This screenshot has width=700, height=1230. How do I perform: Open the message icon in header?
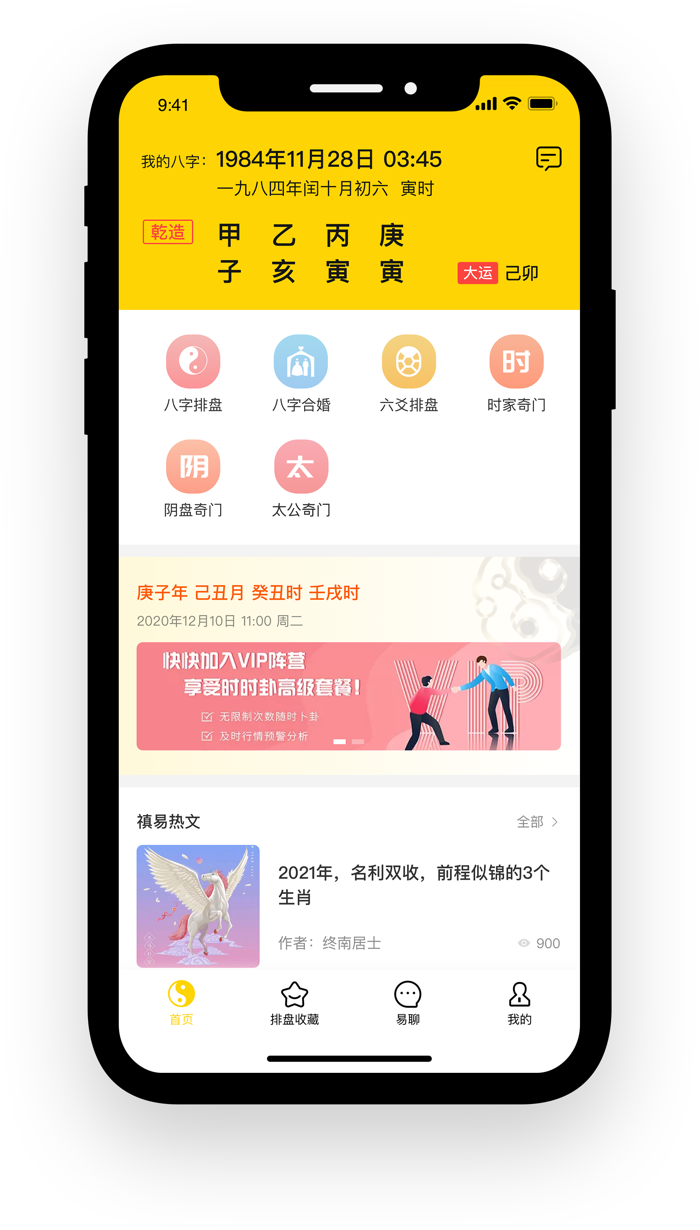[x=548, y=158]
